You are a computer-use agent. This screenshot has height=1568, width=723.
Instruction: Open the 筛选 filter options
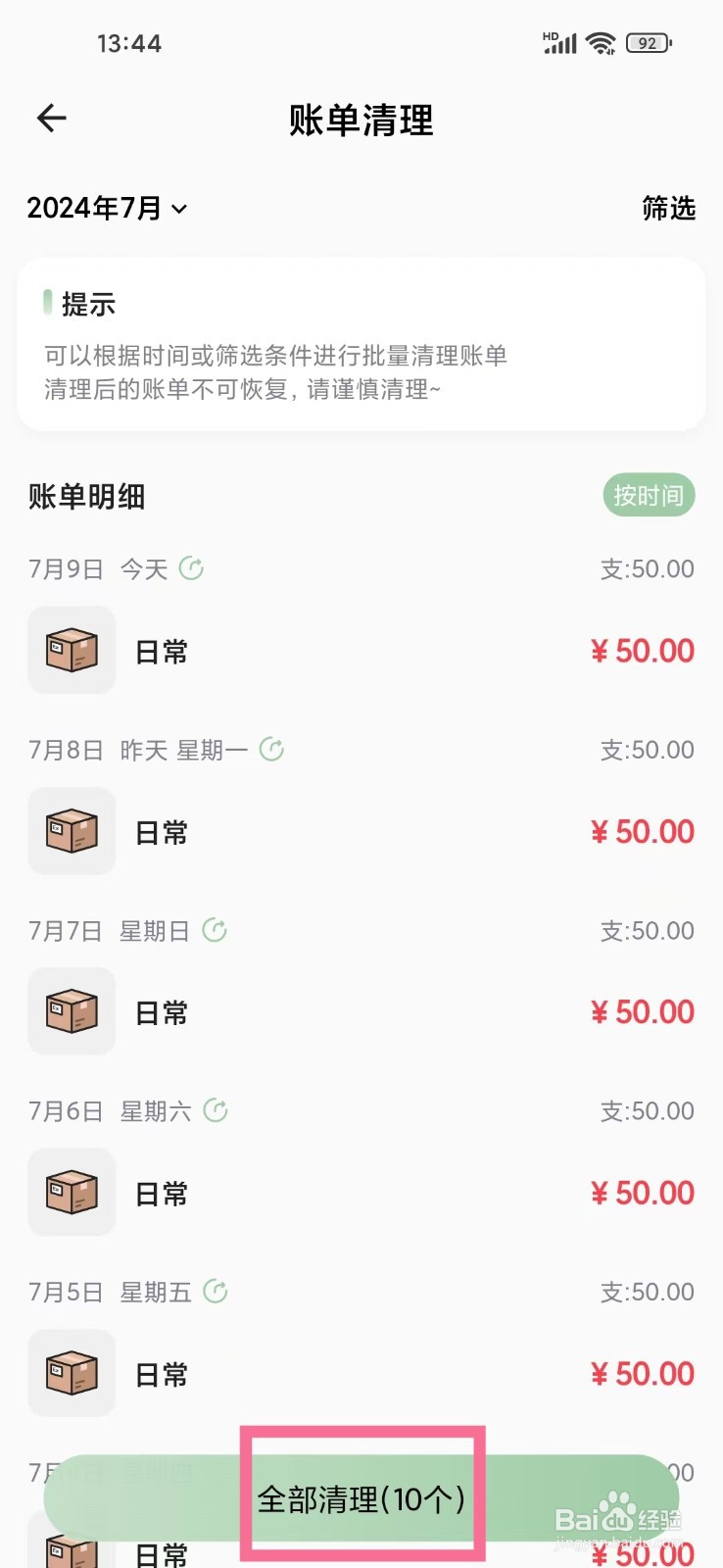click(668, 208)
